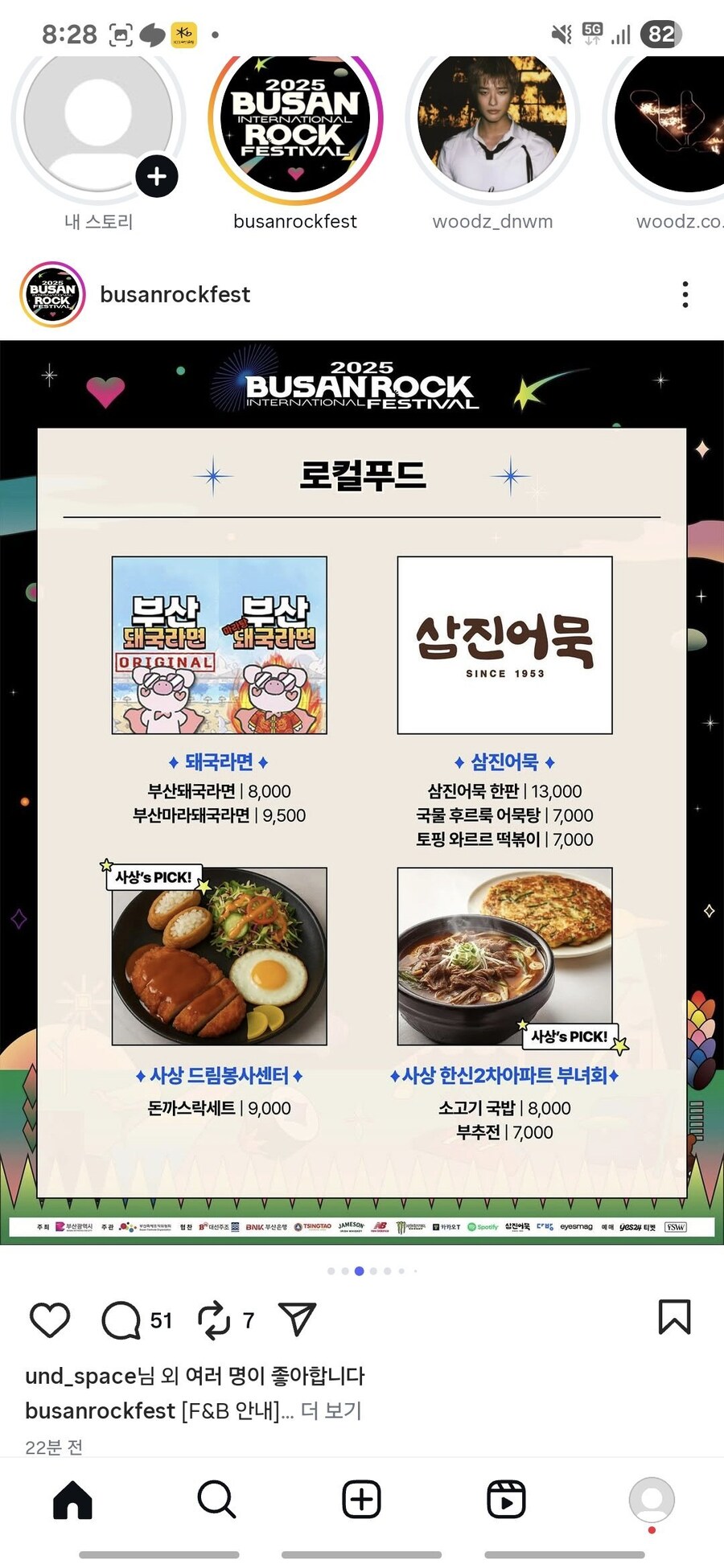Go to the Home tab
The height and width of the screenshot is (1568, 724).
tap(72, 1500)
